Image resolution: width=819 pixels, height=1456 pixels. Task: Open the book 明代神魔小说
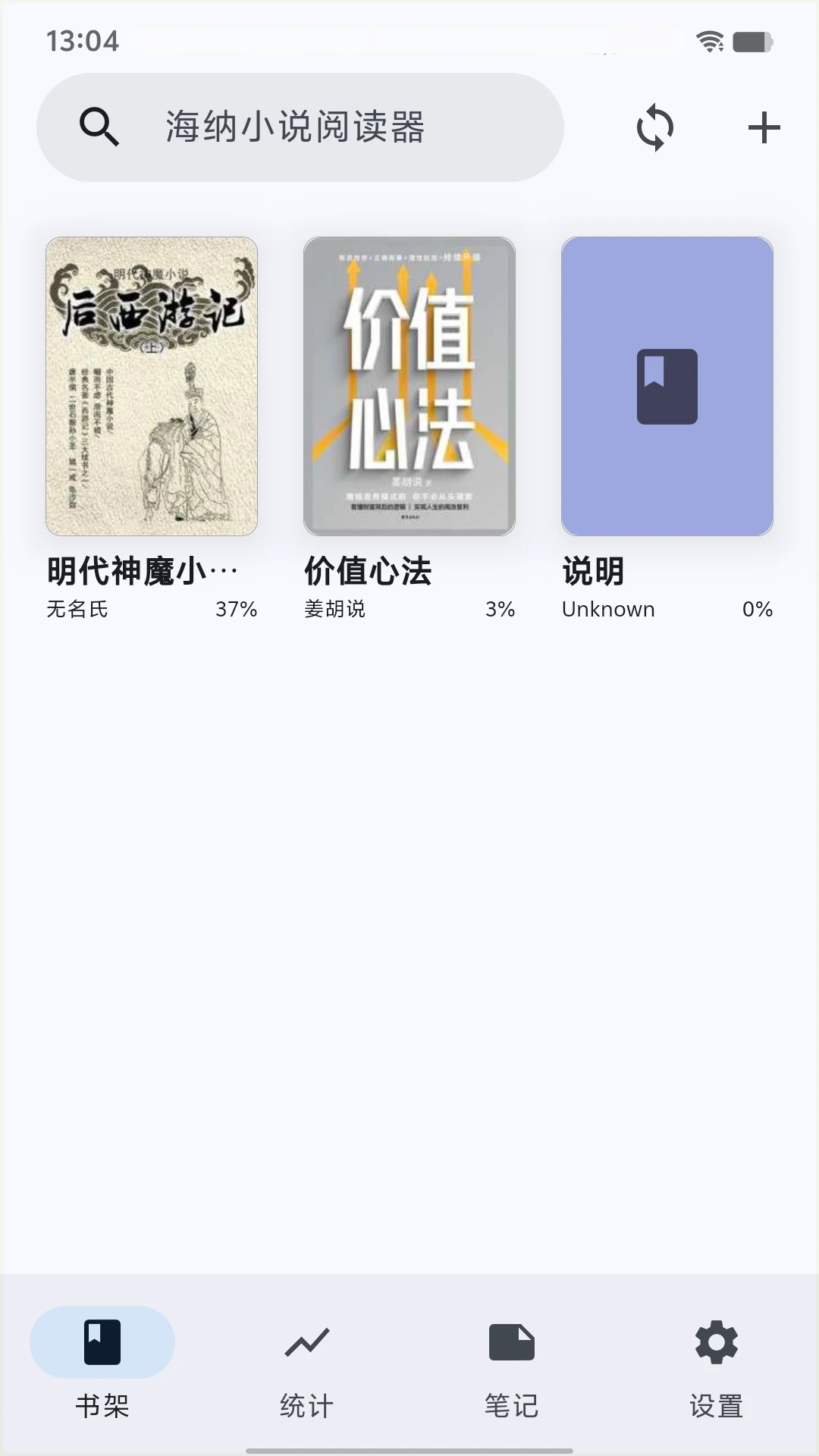pos(151,385)
